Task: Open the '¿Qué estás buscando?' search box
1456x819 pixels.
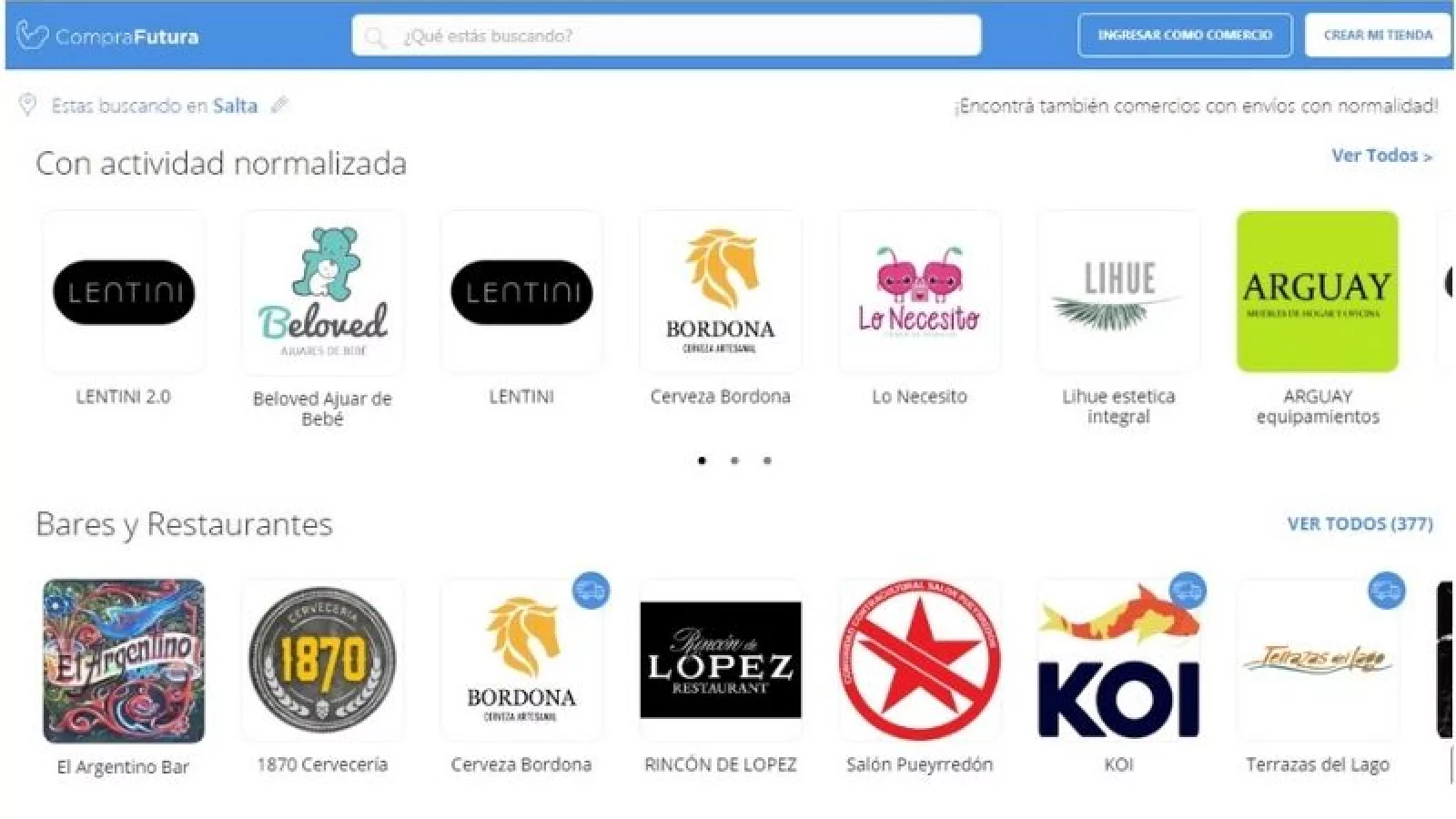Action: [x=666, y=36]
